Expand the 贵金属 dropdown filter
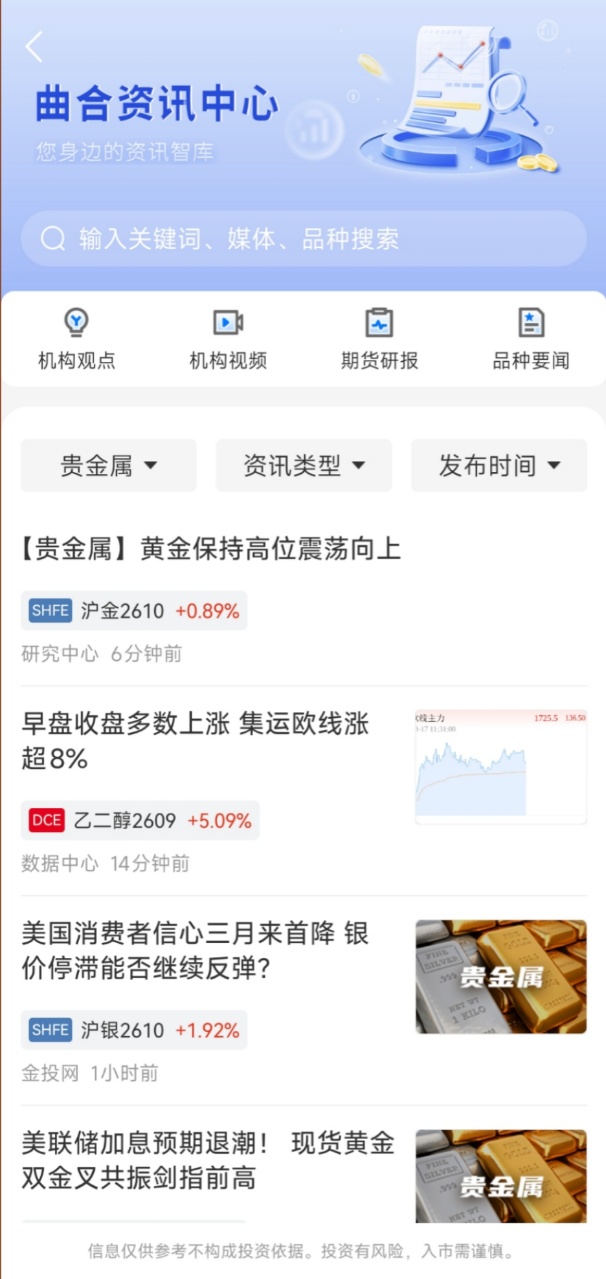606x1279 pixels. pyautogui.click(x=109, y=466)
